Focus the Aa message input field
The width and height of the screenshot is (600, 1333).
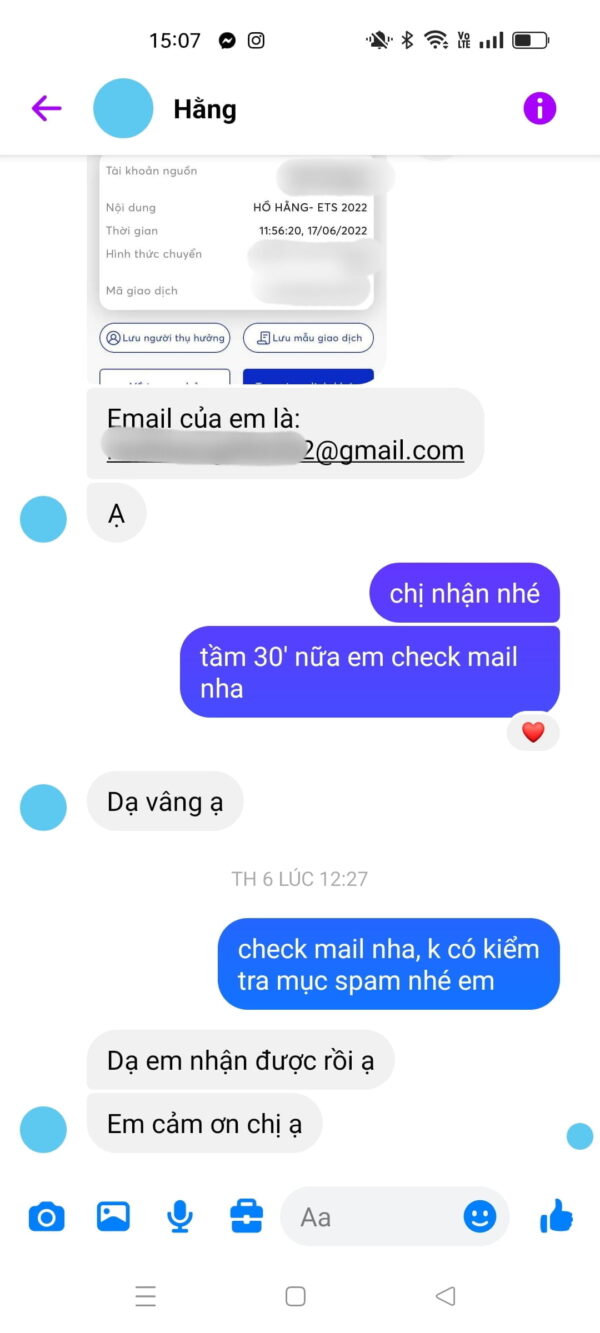click(370, 1216)
